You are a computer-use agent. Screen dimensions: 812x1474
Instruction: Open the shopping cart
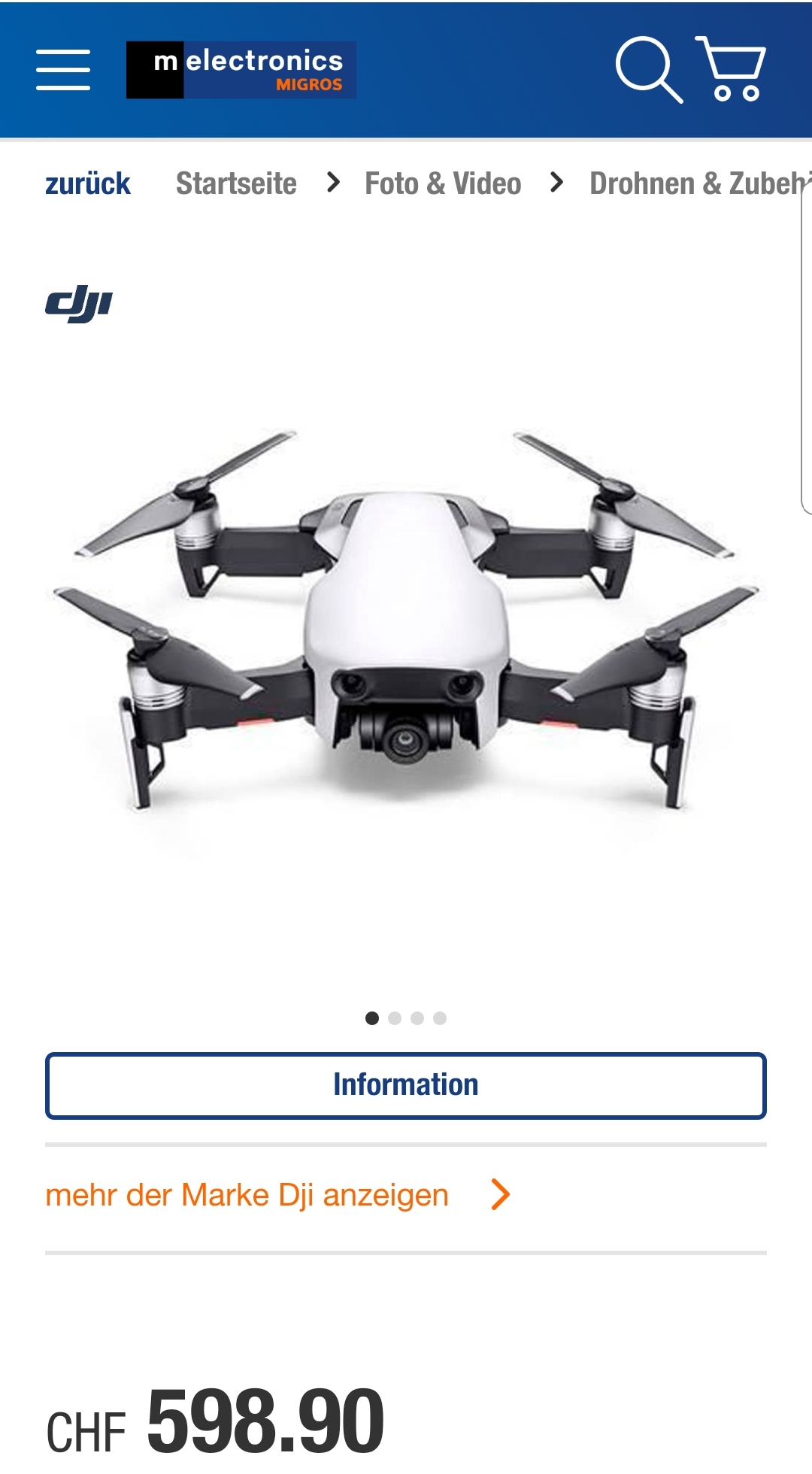(x=731, y=69)
